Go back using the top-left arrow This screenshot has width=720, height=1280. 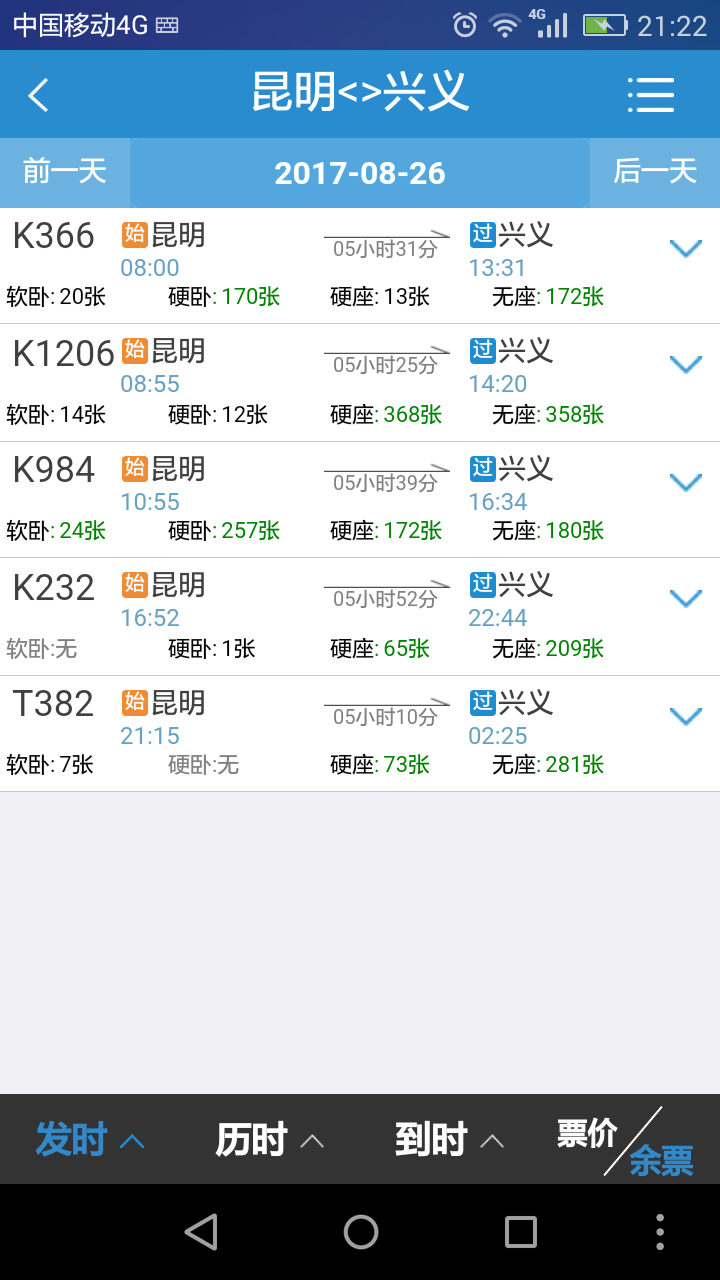coord(38,95)
